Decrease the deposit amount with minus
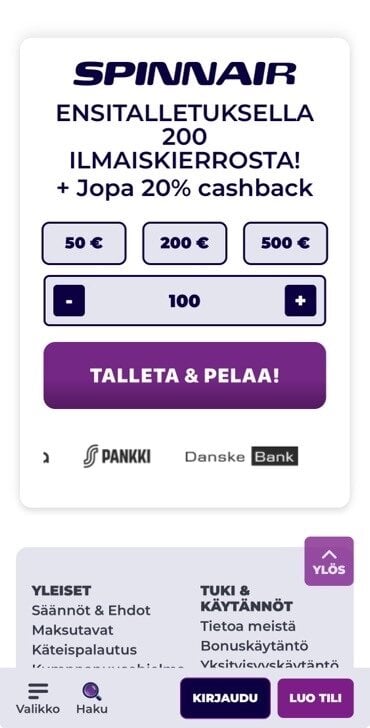This screenshot has height=728, width=370. (69, 301)
